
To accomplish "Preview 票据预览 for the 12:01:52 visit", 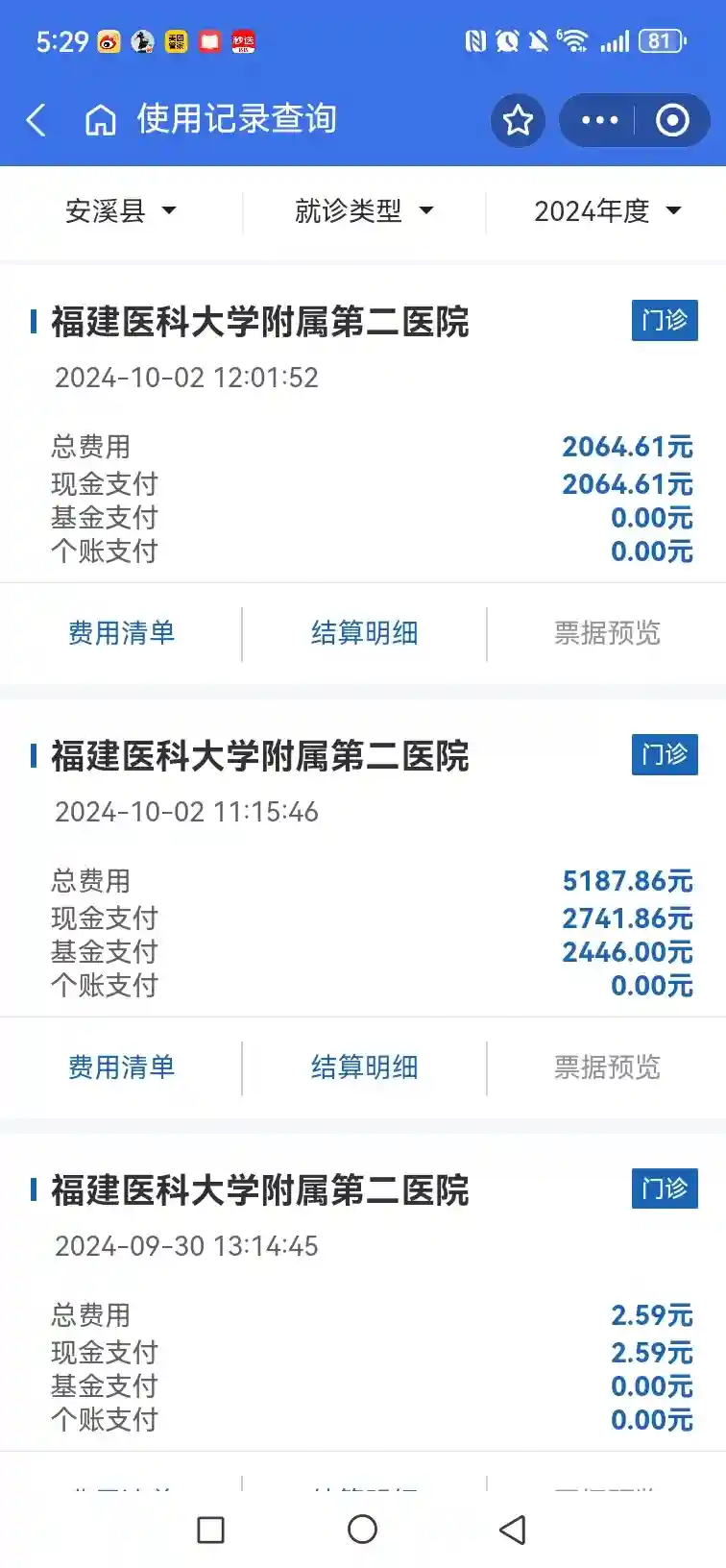I will click(x=607, y=633).
